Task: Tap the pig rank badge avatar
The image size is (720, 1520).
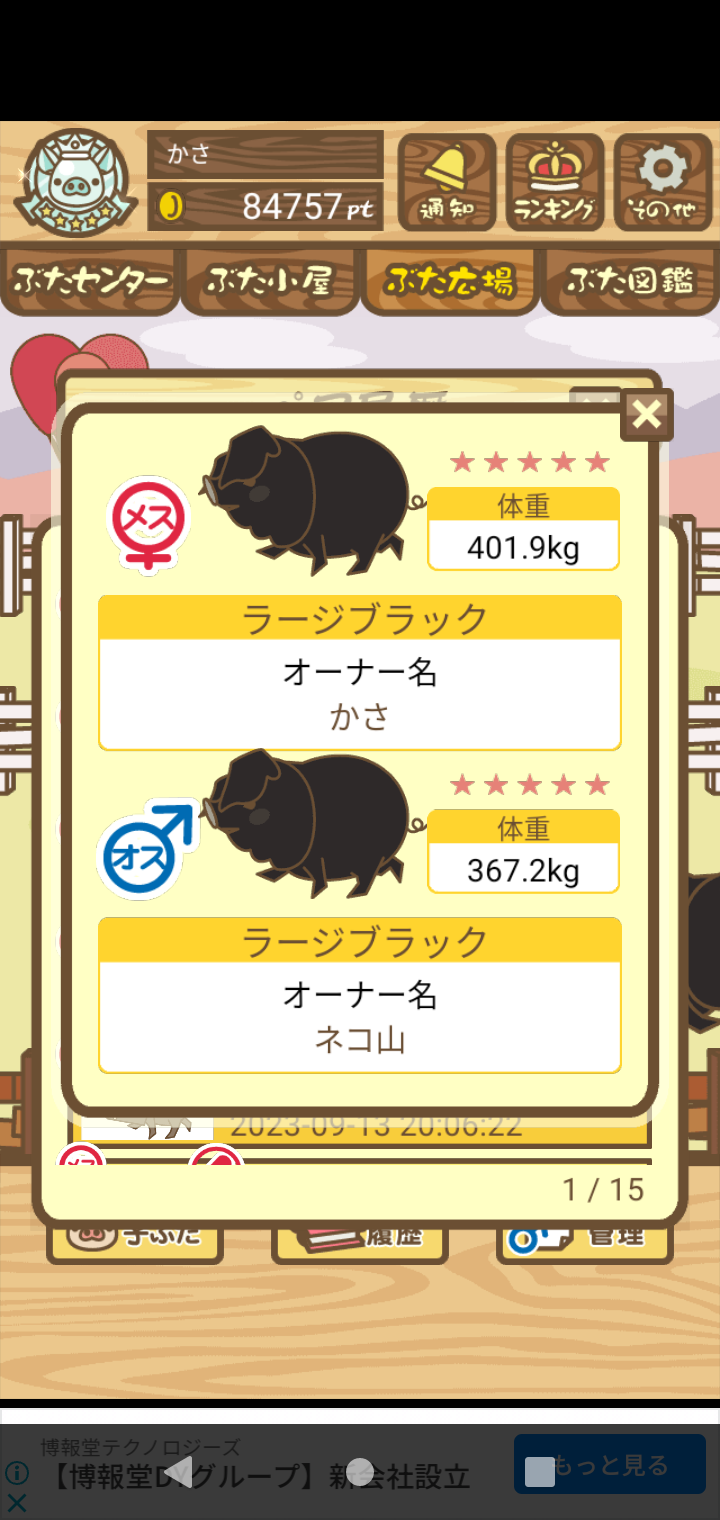Action: pyautogui.click(x=75, y=183)
